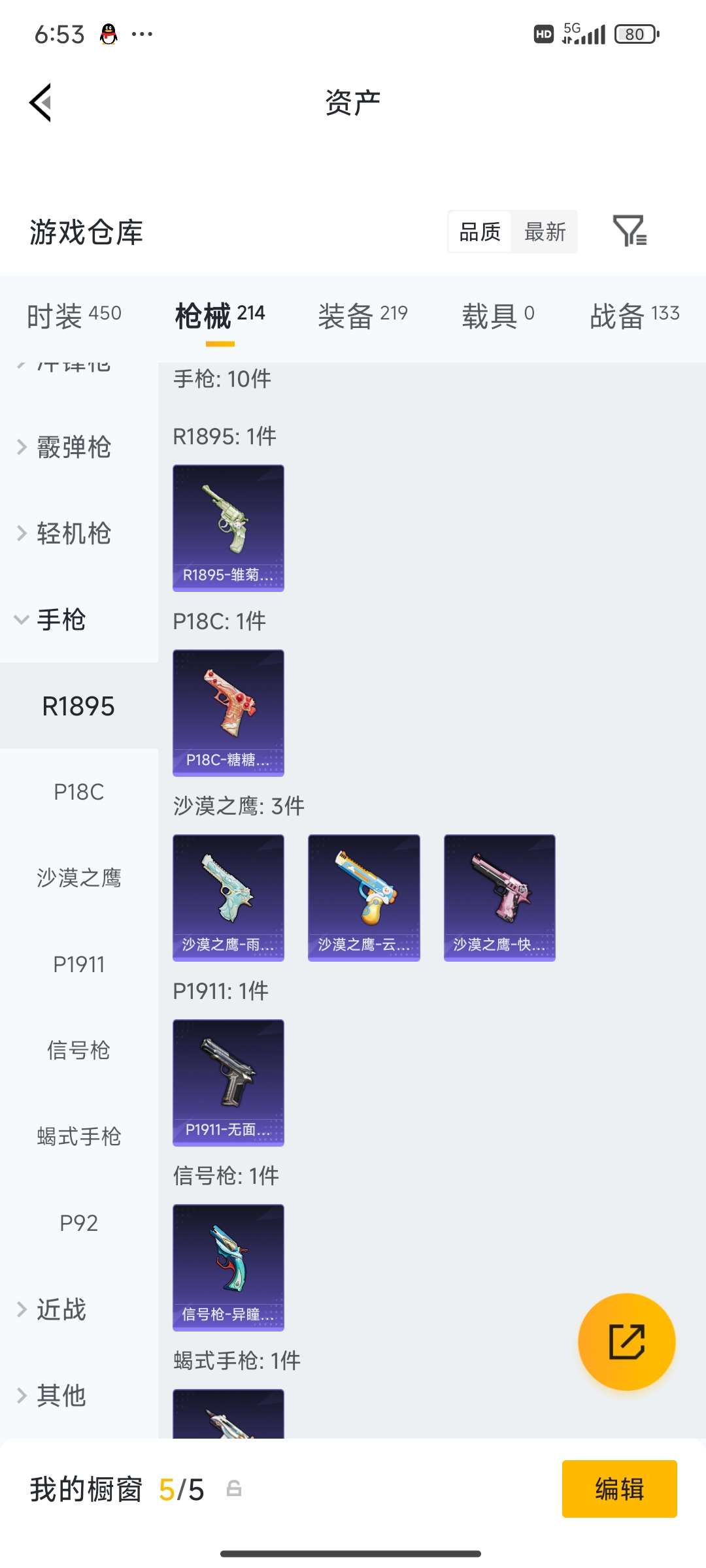Switch sorting to 品质
Screen dimensions: 706x1568
(479, 232)
